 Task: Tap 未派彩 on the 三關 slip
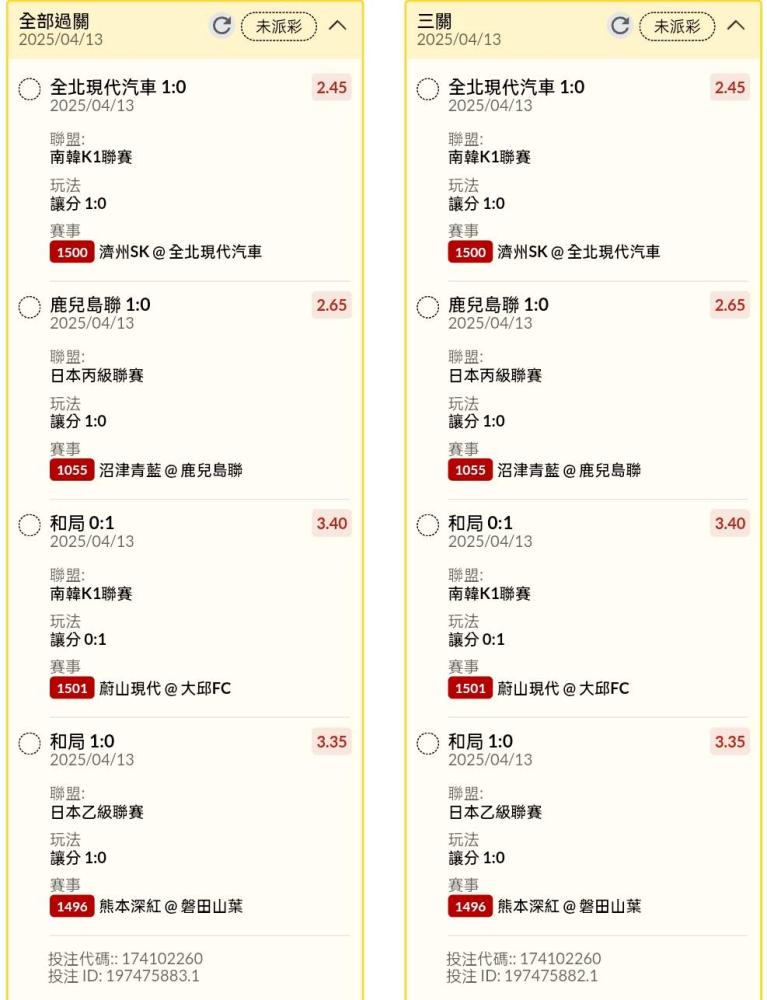click(x=677, y=26)
